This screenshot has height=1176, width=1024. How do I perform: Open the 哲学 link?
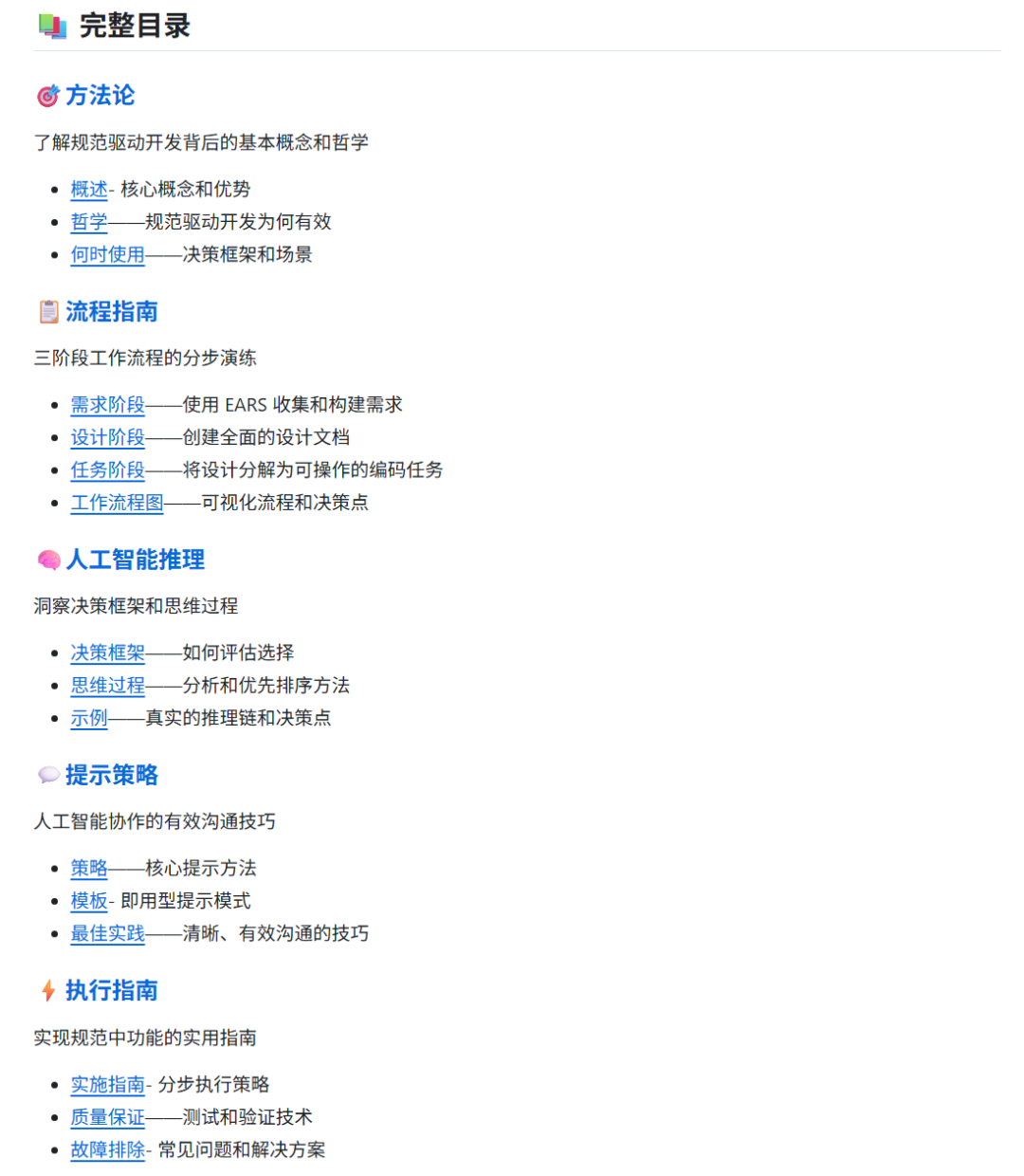[x=89, y=221]
